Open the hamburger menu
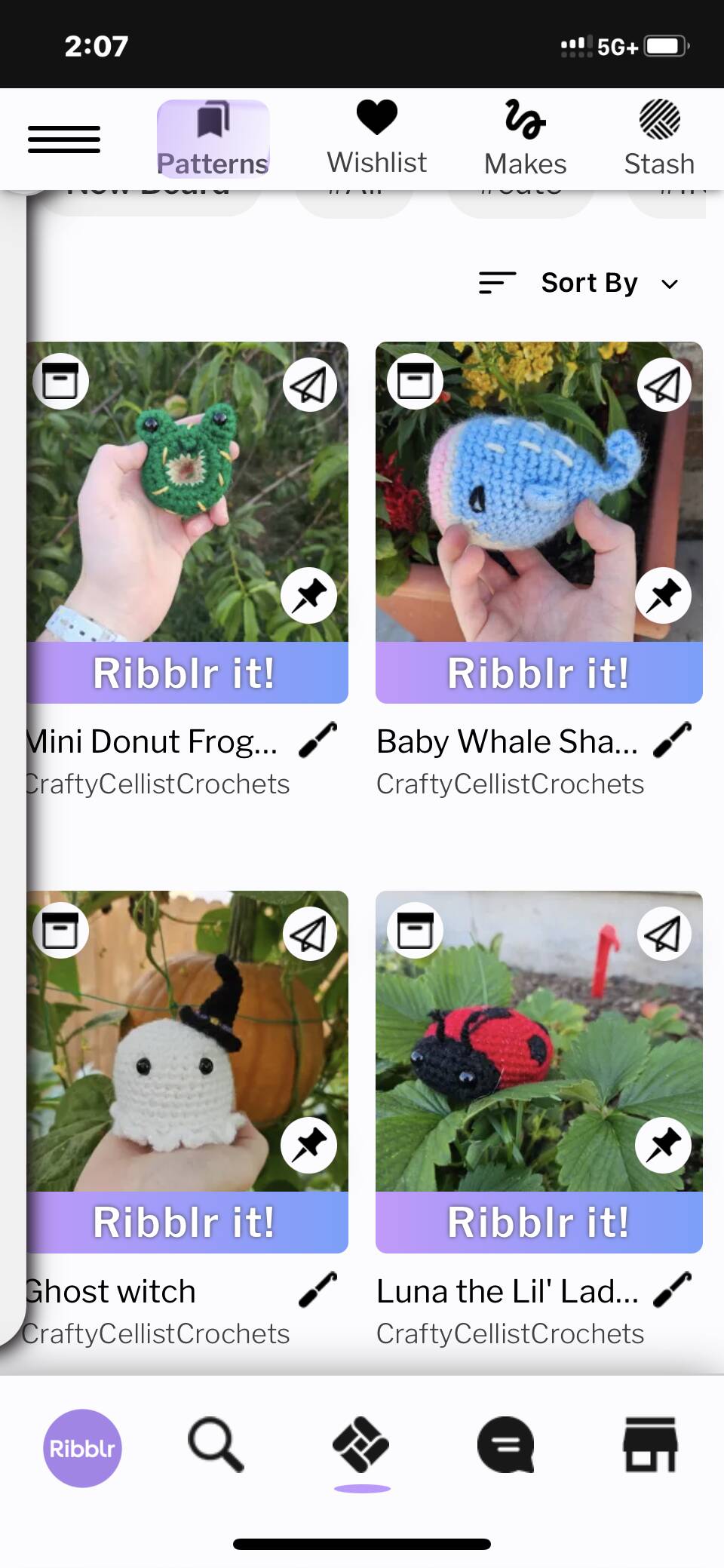724x1568 pixels. (64, 140)
